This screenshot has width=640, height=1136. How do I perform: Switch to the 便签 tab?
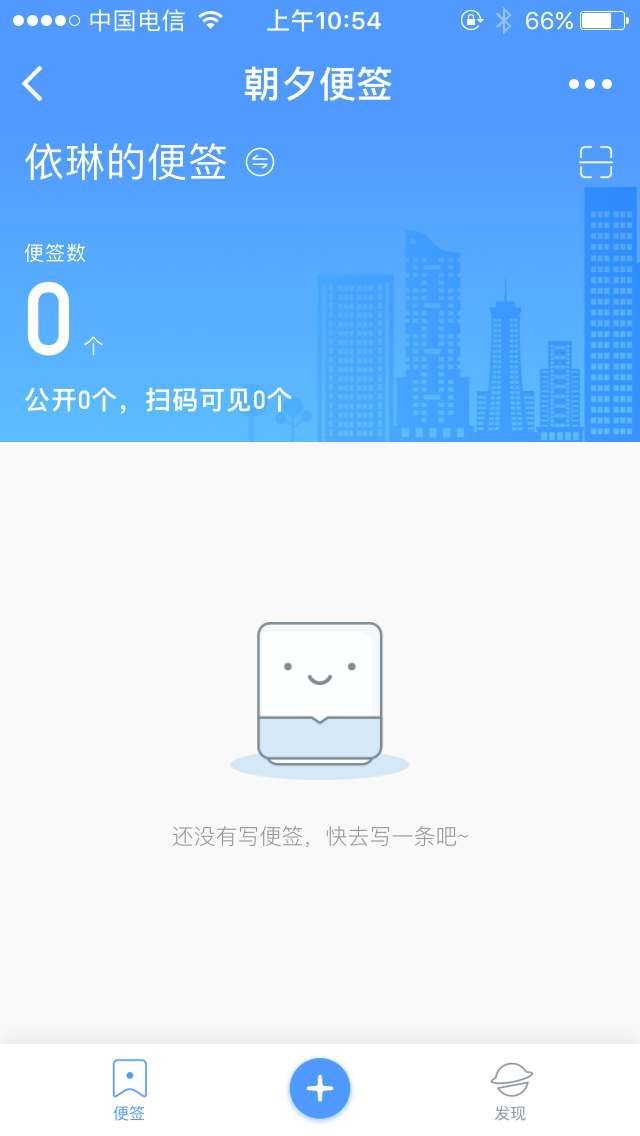point(130,1090)
